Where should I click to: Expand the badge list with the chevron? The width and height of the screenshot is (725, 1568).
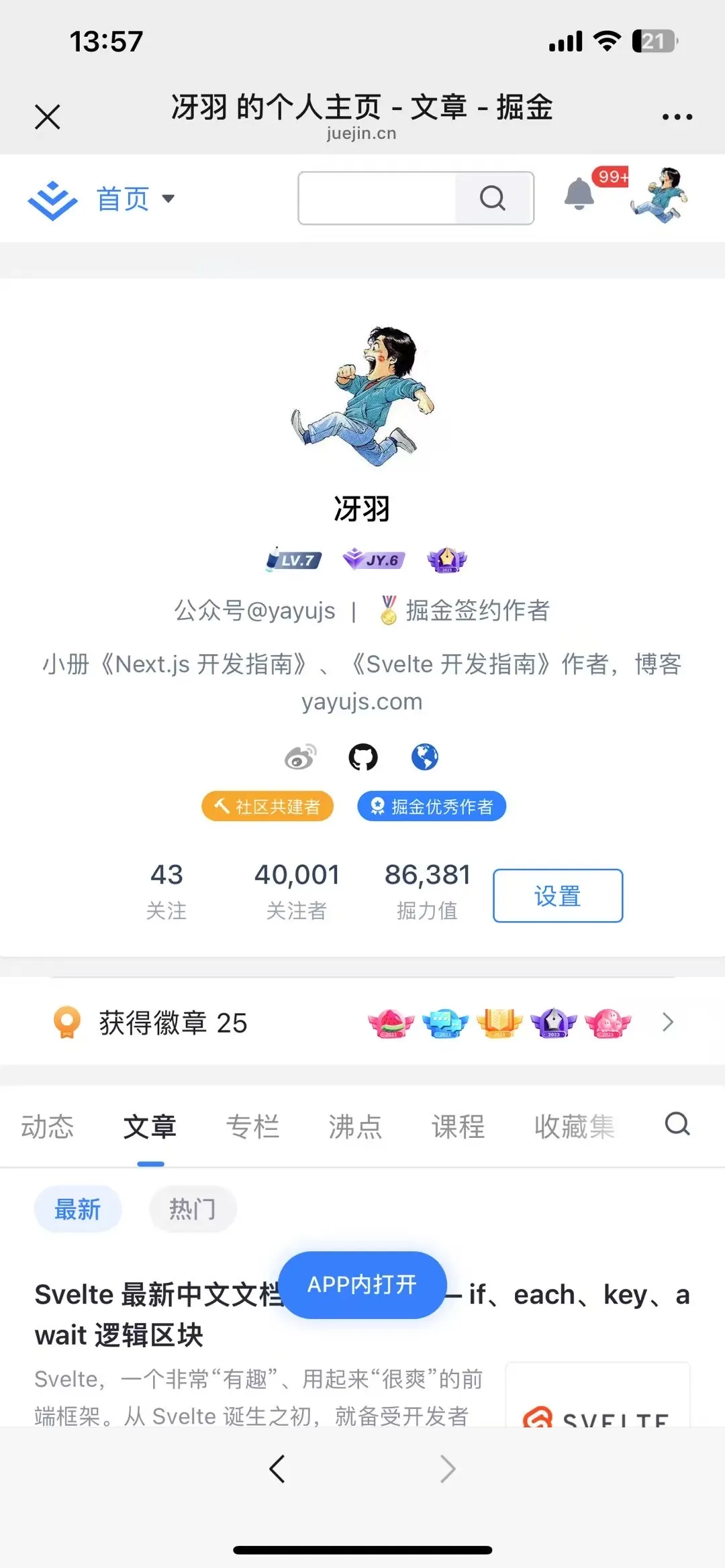pyautogui.click(x=668, y=1022)
